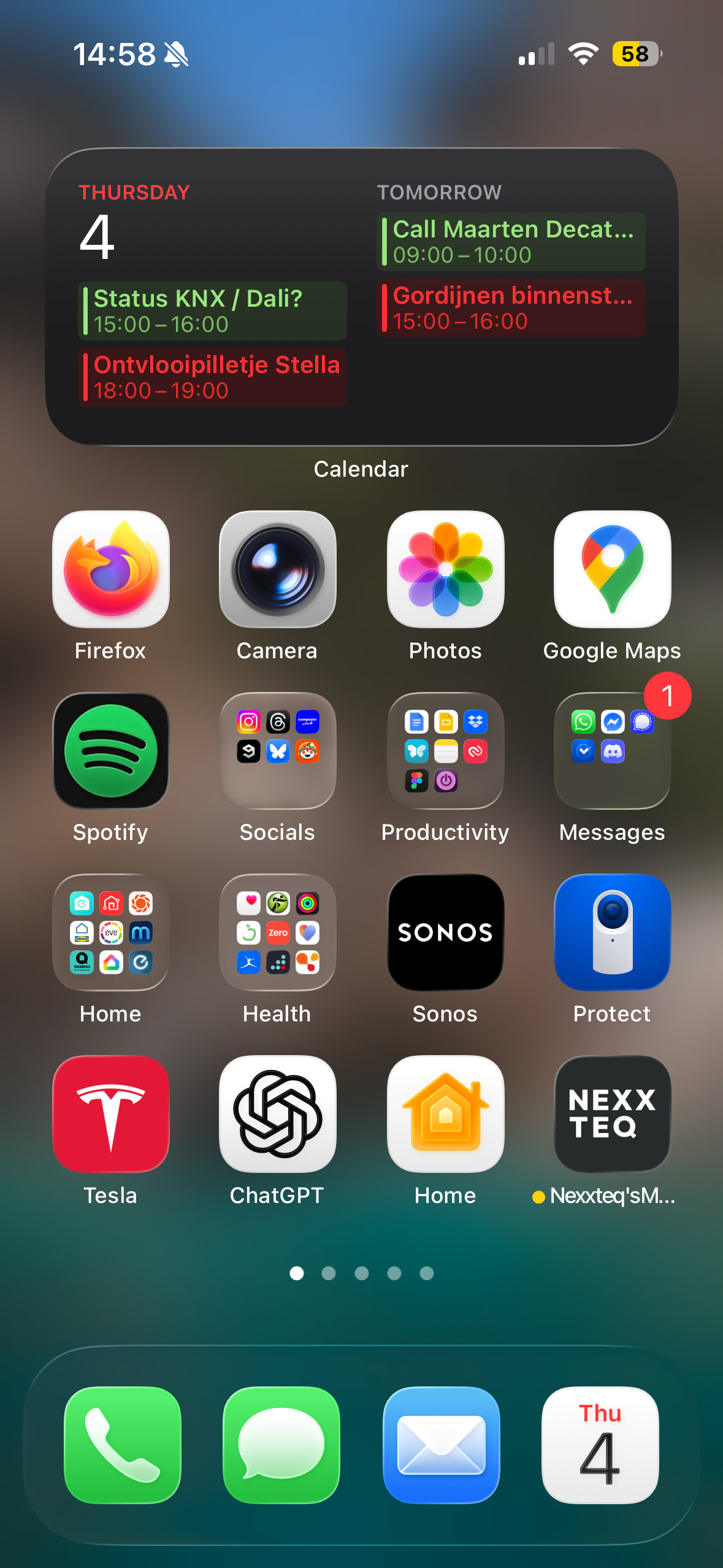Open the Photos app
The width and height of the screenshot is (723, 1568).
pos(445,569)
